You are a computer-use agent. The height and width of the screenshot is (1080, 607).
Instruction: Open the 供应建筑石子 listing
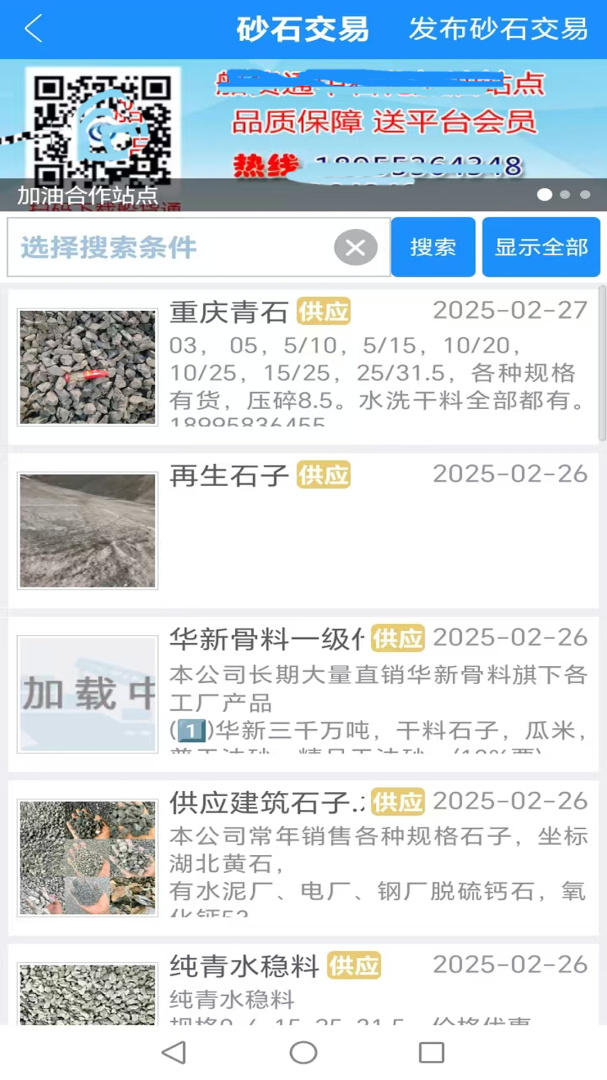tap(303, 858)
